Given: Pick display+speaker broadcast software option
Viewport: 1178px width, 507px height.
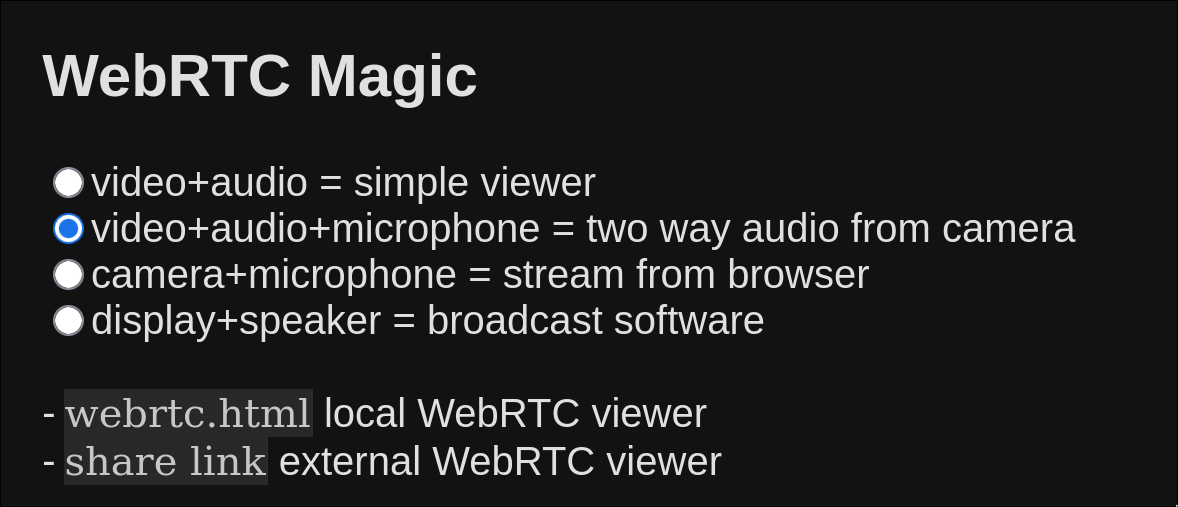Looking at the screenshot, I should (68, 320).
